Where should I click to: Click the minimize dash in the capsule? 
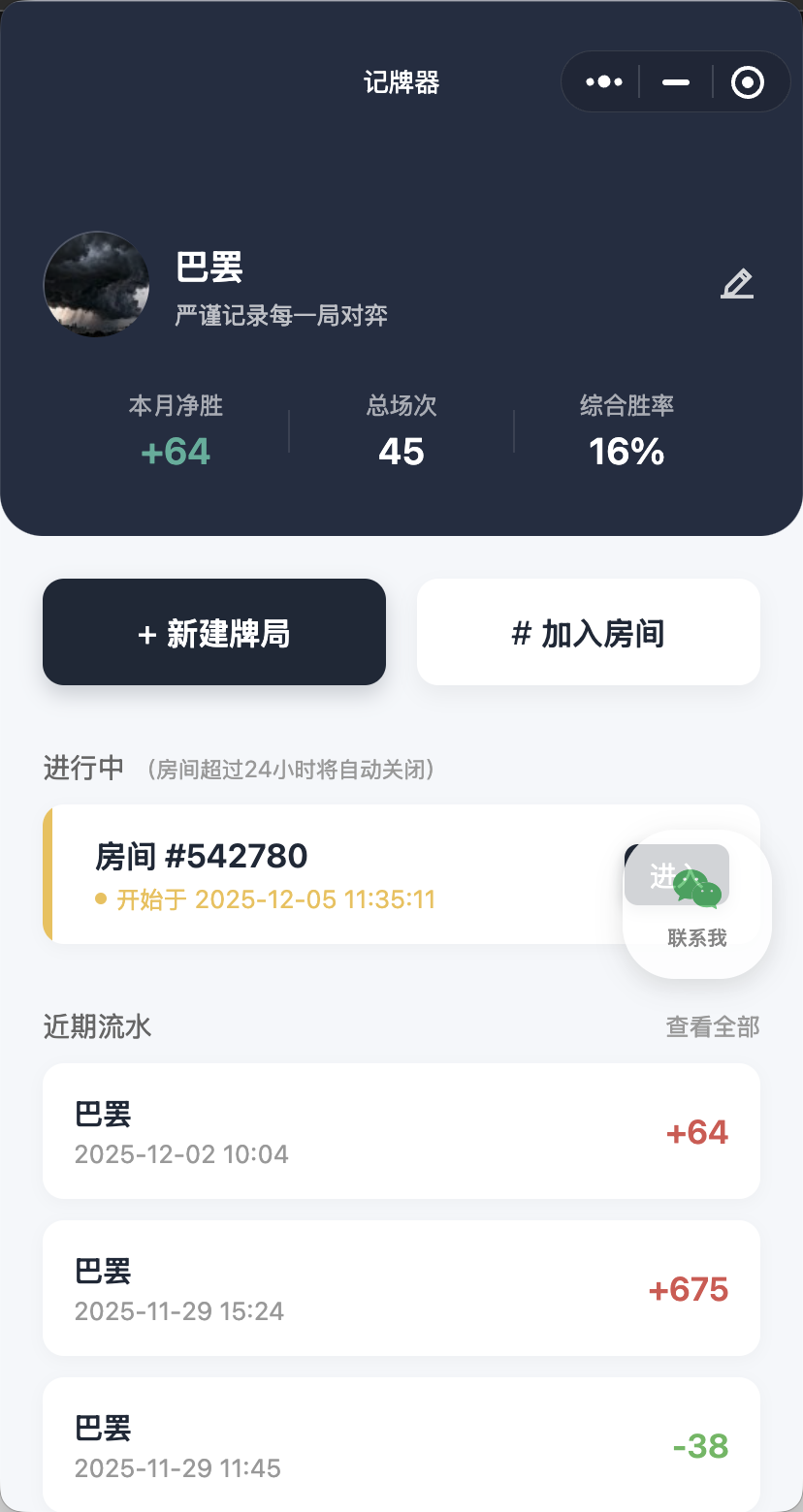675,81
